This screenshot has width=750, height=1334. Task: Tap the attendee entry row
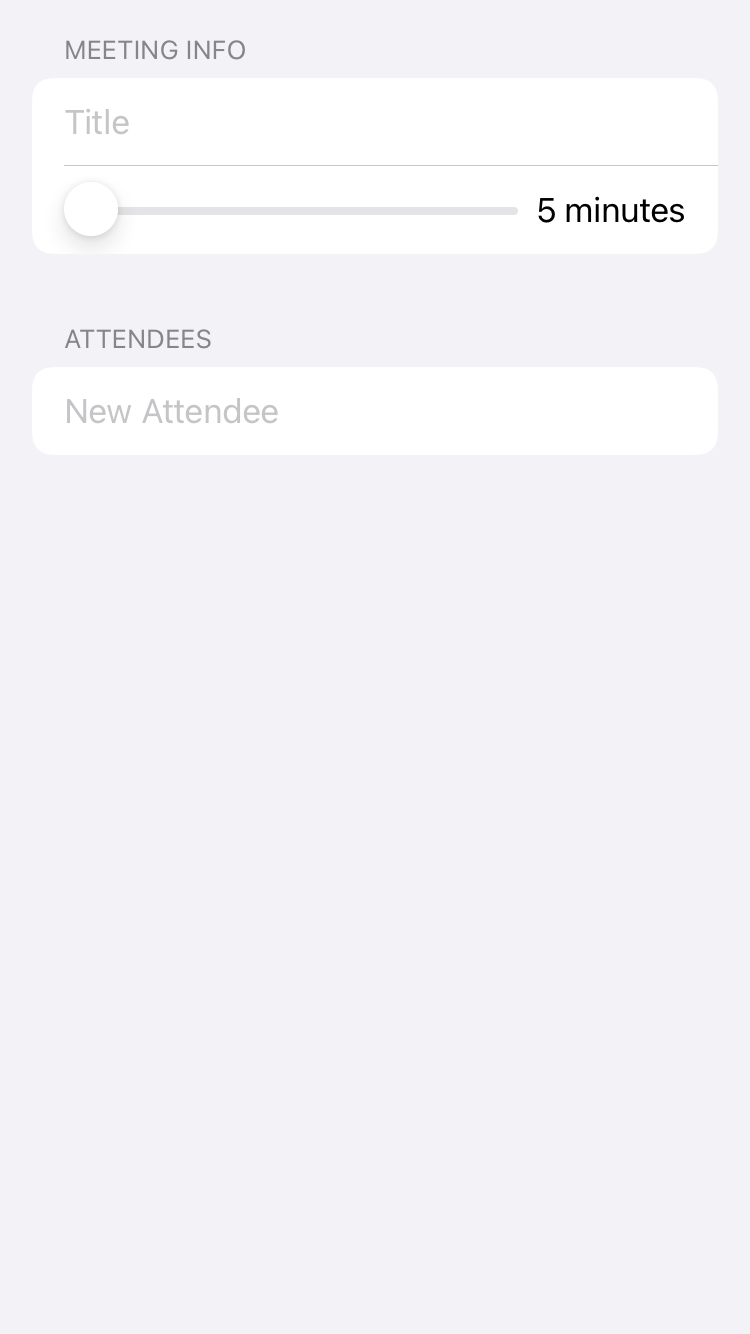375,411
